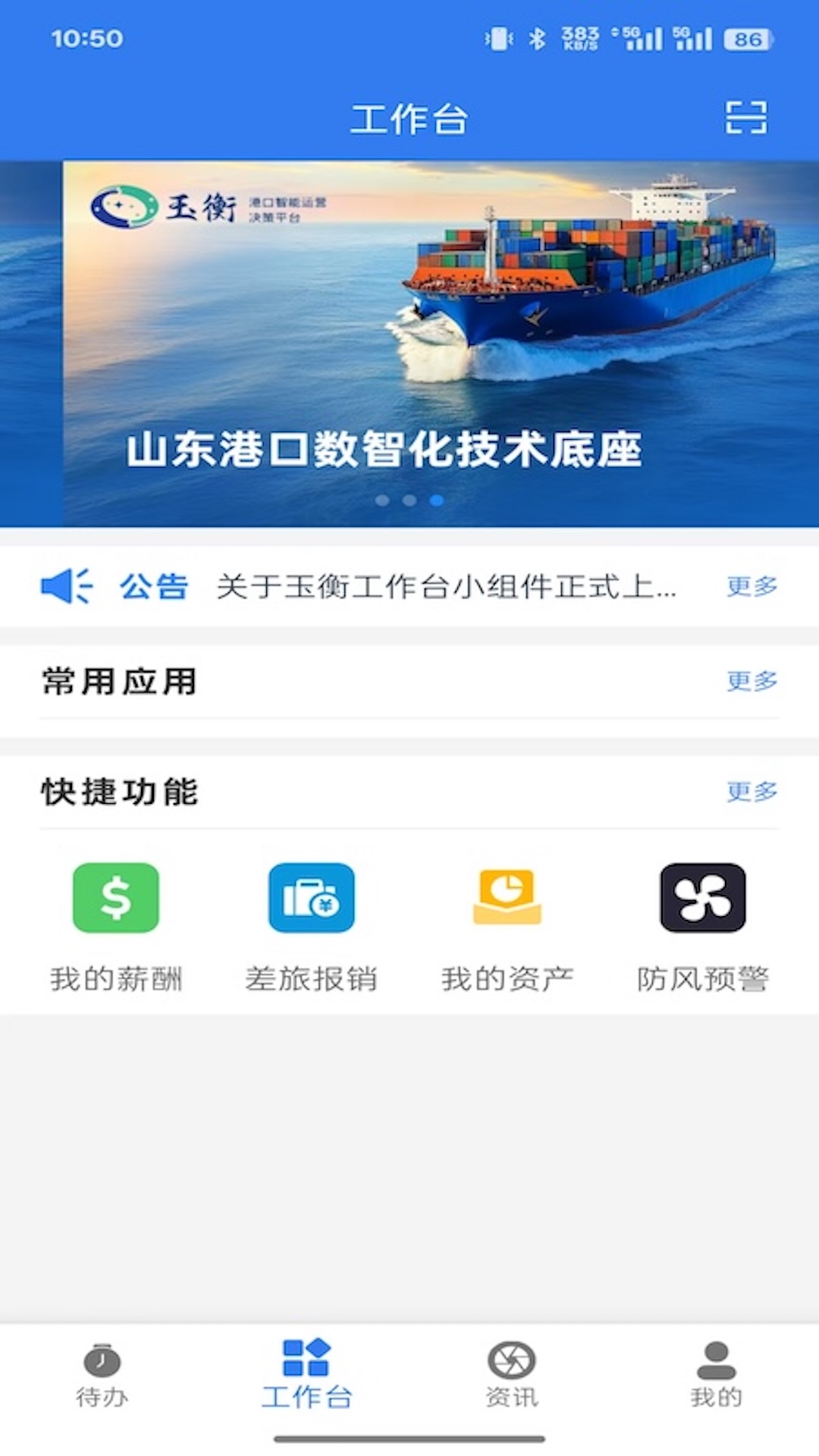Select the second carousel indicator dot
This screenshot has height=1456, width=819.
tap(409, 499)
